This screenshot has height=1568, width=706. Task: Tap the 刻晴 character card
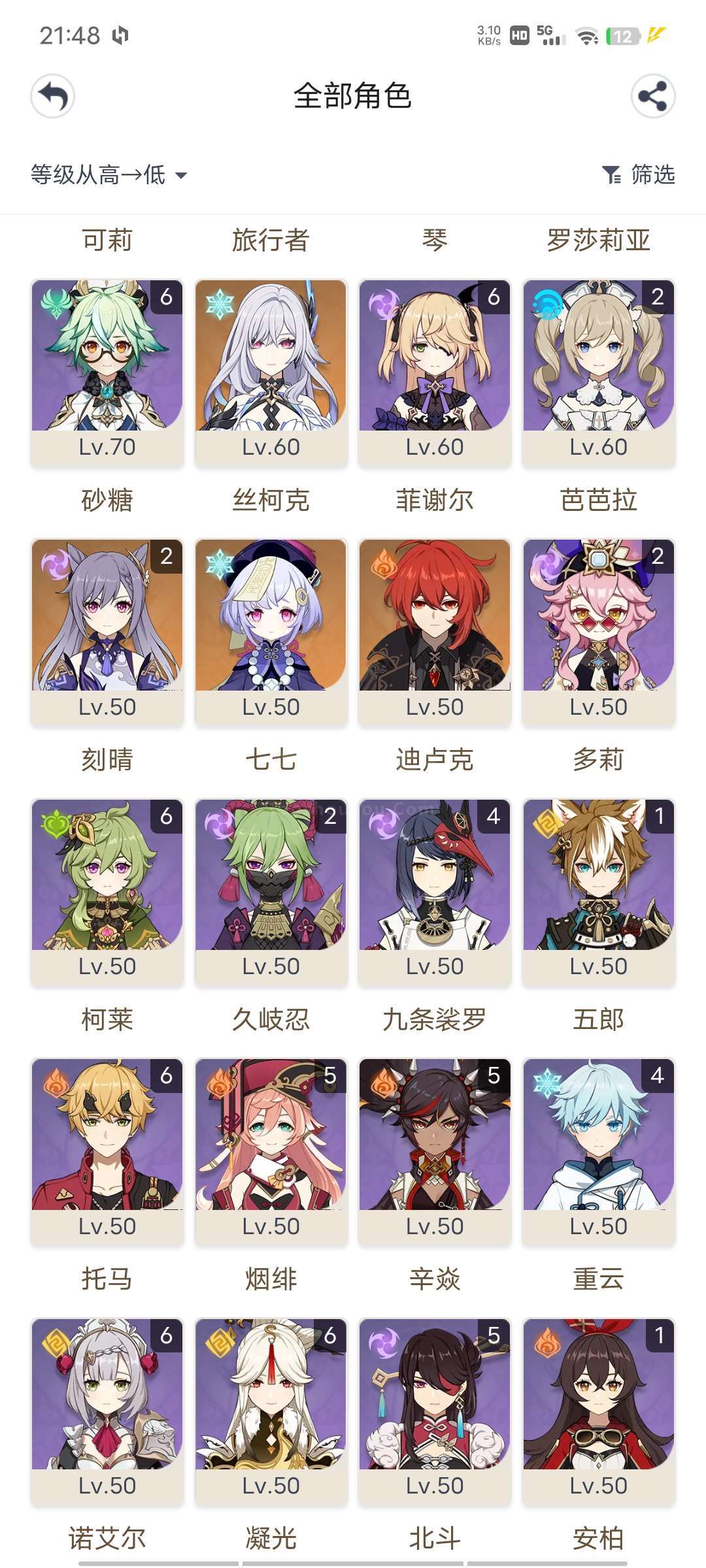pos(107,632)
